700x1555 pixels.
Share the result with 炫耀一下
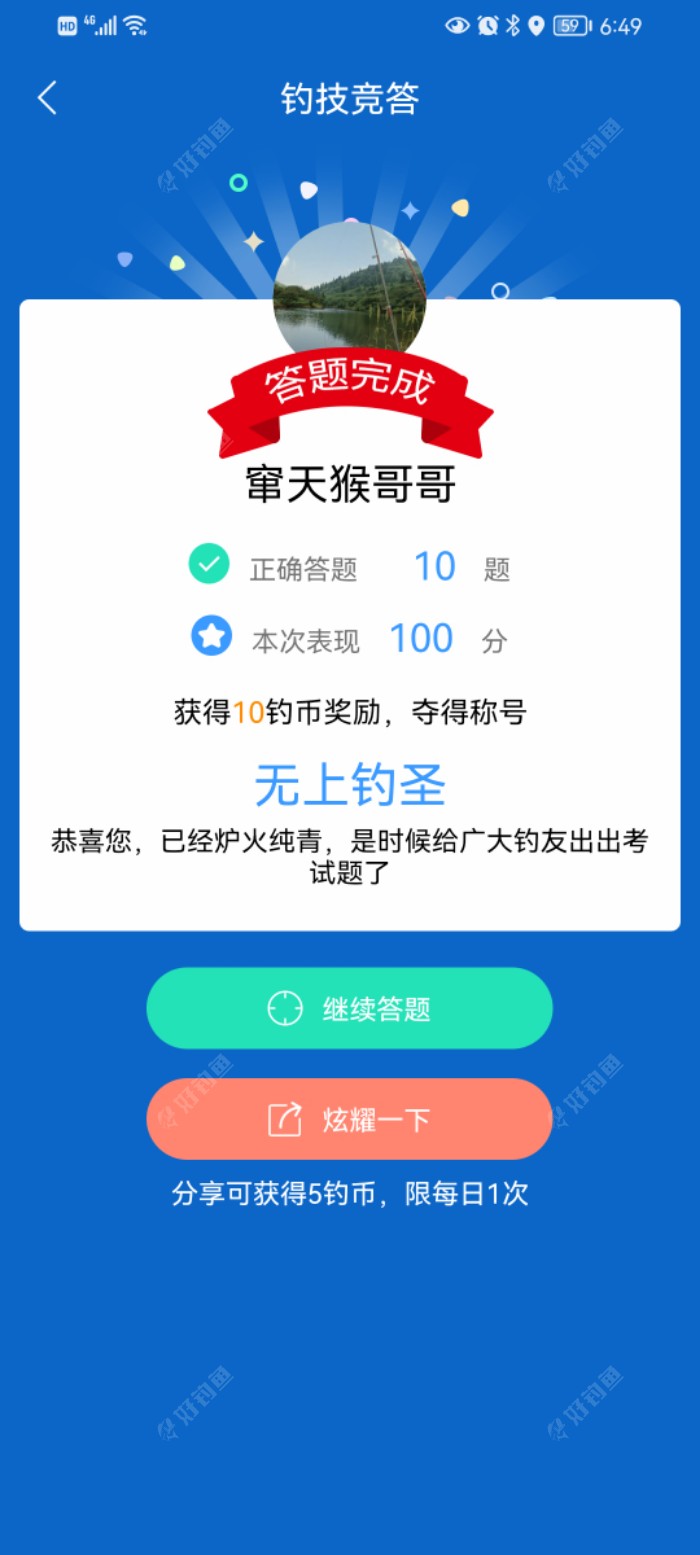[x=349, y=1119]
